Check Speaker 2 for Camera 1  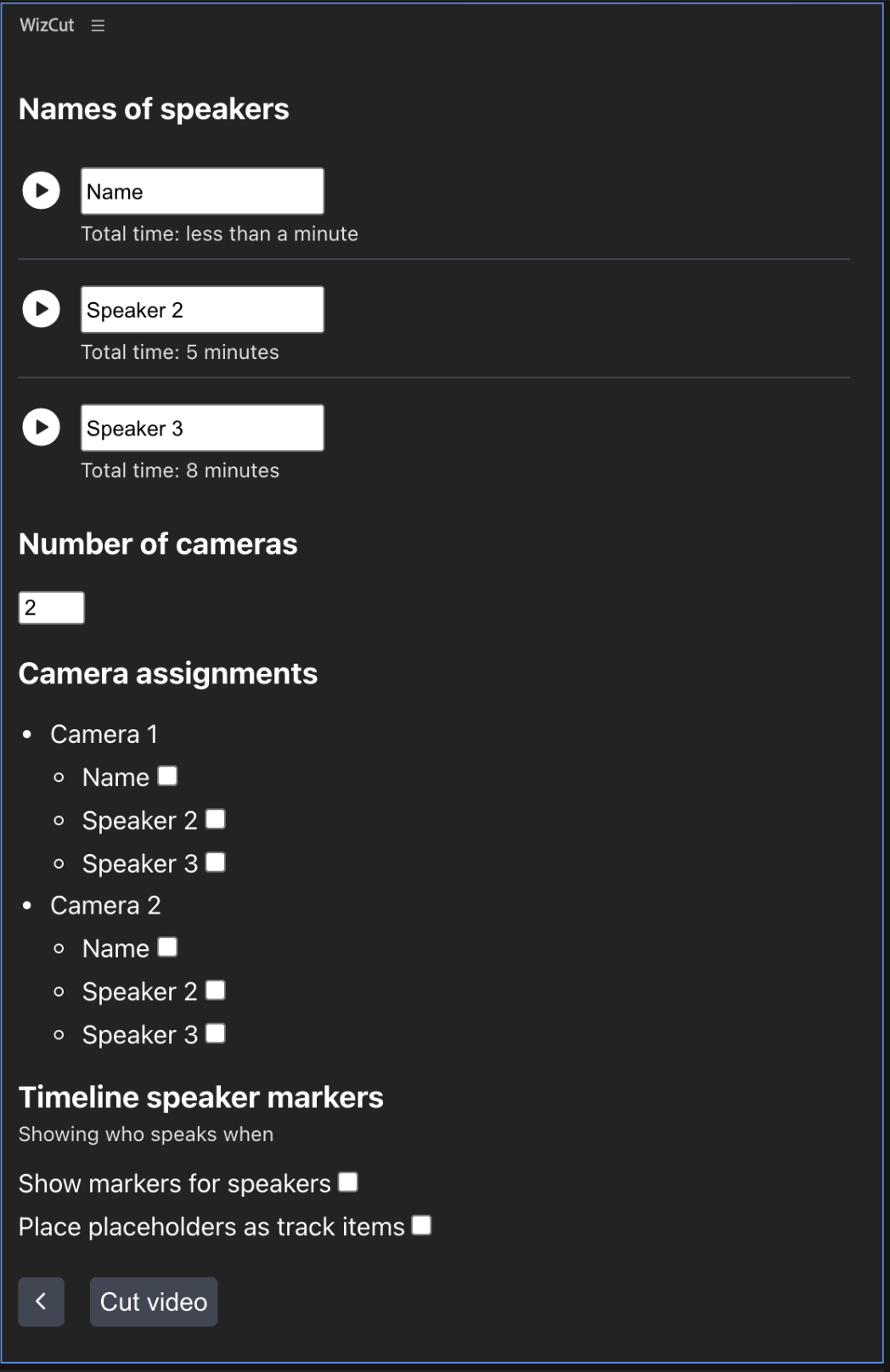pyautogui.click(x=217, y=818)
